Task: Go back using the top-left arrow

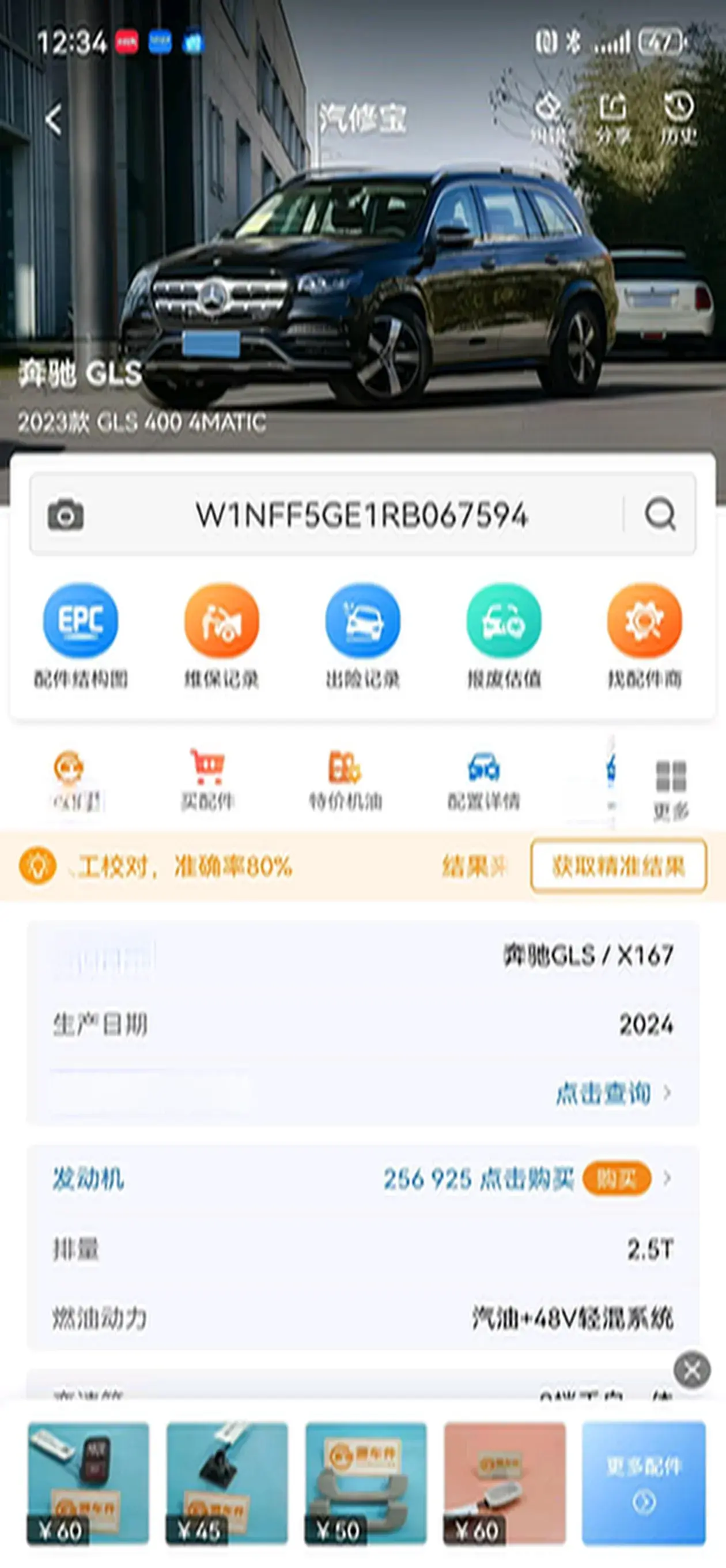Action: [x=54, y=119]
